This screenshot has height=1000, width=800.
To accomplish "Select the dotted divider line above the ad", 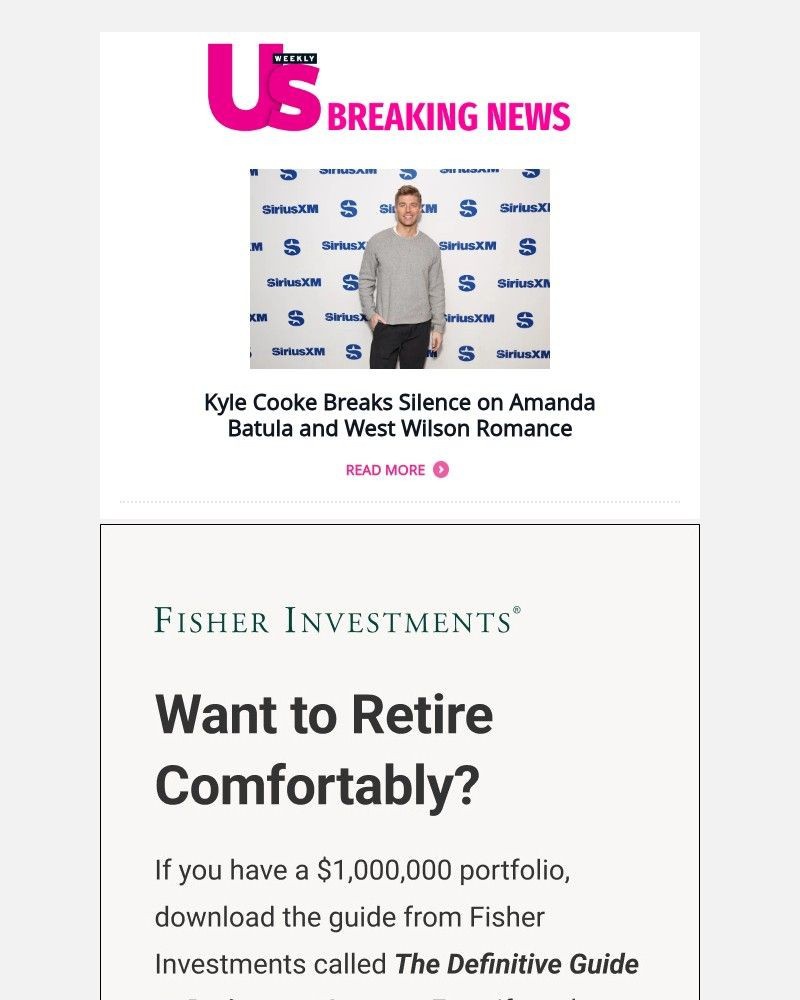I will point(400,499).
